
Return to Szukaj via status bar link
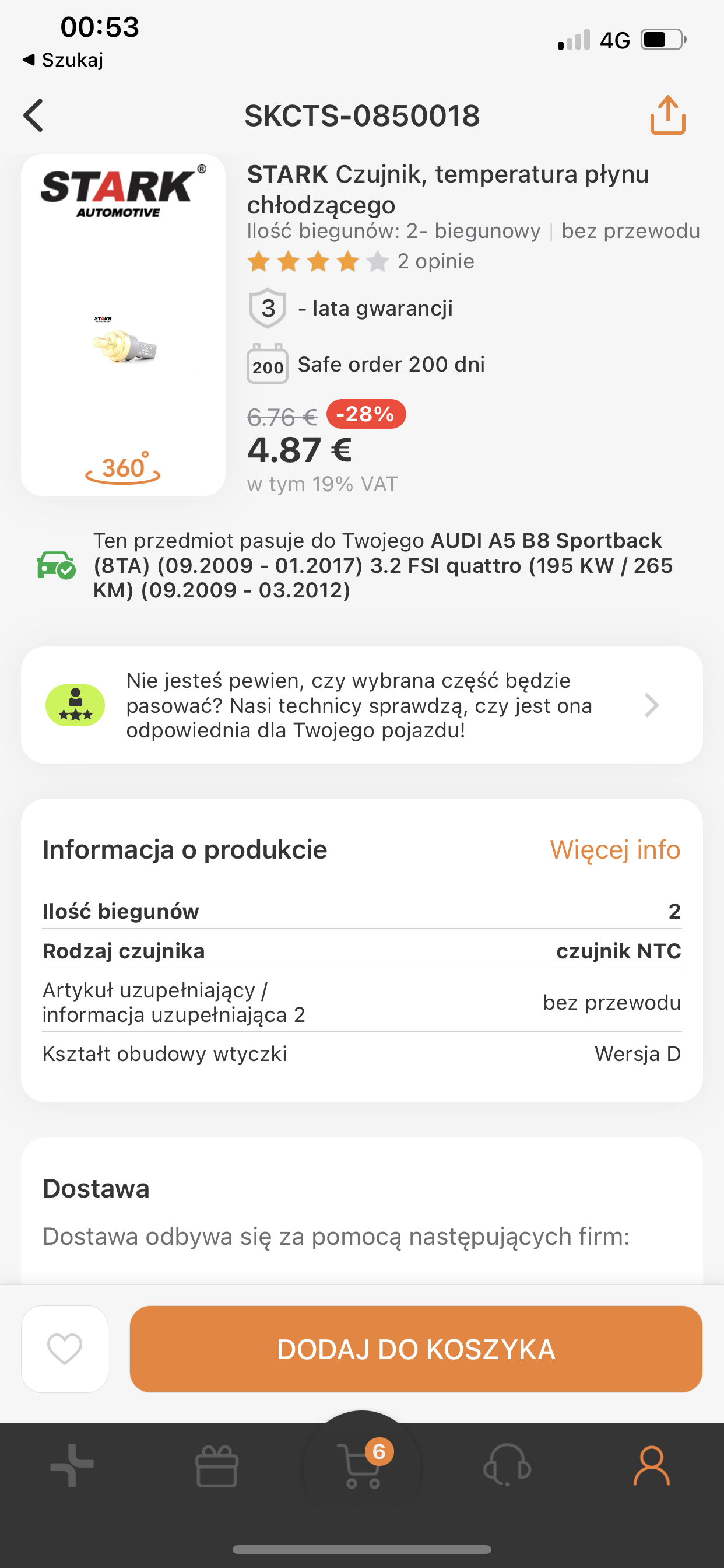tap(64, 60)
